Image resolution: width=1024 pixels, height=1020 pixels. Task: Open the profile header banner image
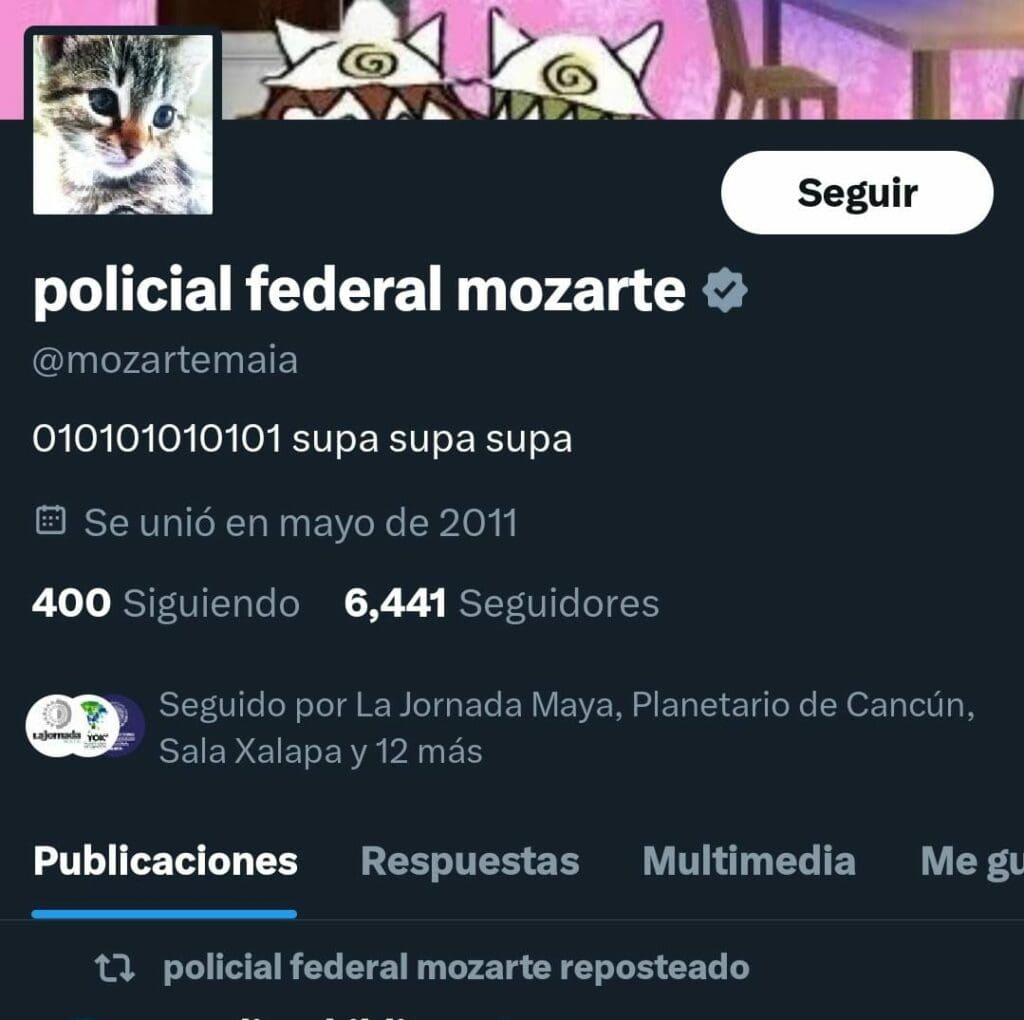click(620, 55)
